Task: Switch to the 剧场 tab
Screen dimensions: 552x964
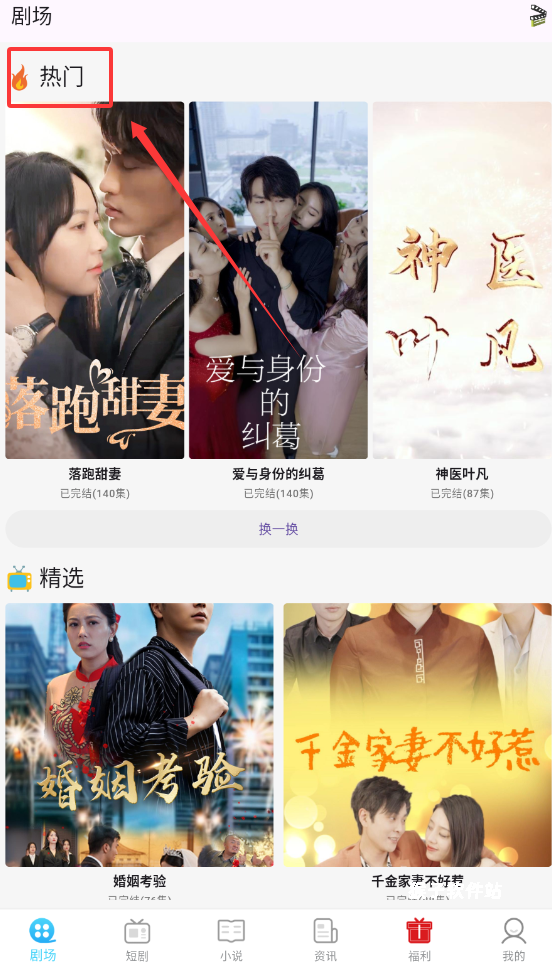Action: coord(43,939)
